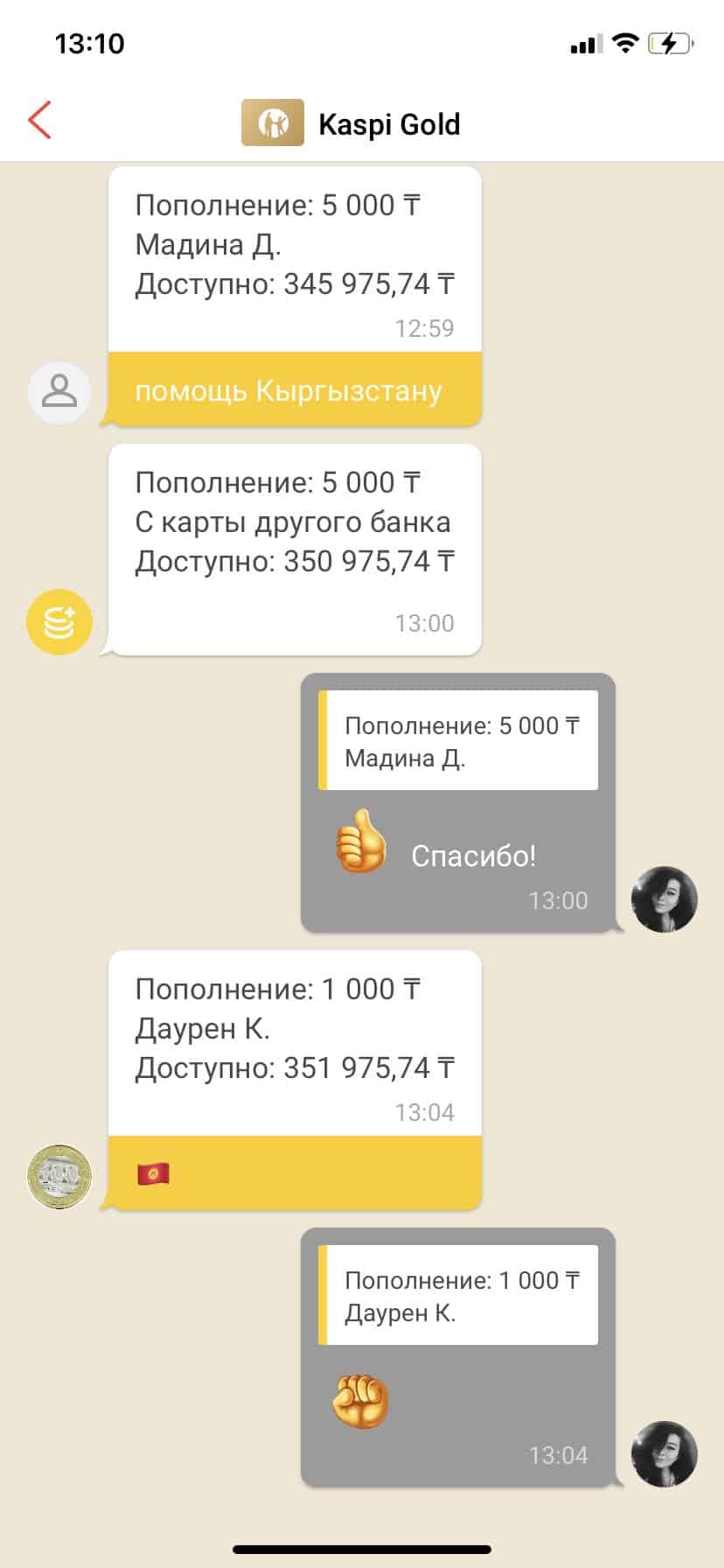Go back using the red arrow

(x=40, y=121)
